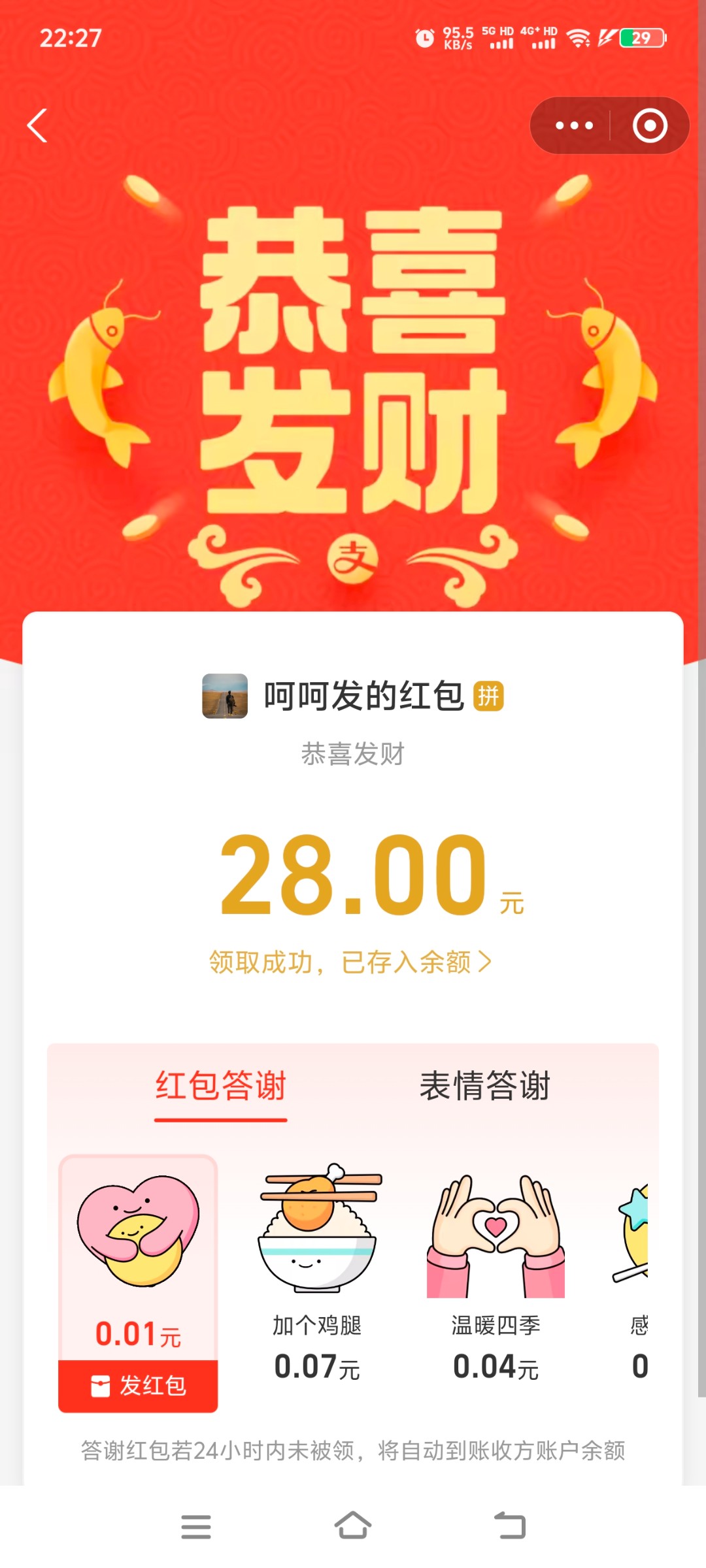Switch to the 红包答谢 tab

click(x=221, y=1086)
